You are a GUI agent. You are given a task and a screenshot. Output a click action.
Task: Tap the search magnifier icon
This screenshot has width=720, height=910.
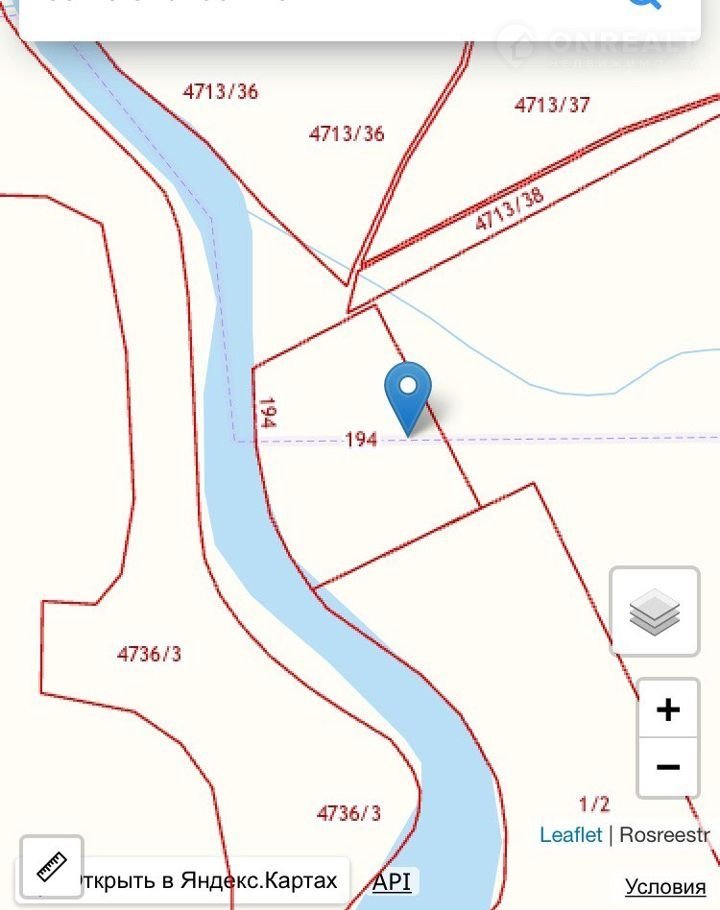[645, 3]
